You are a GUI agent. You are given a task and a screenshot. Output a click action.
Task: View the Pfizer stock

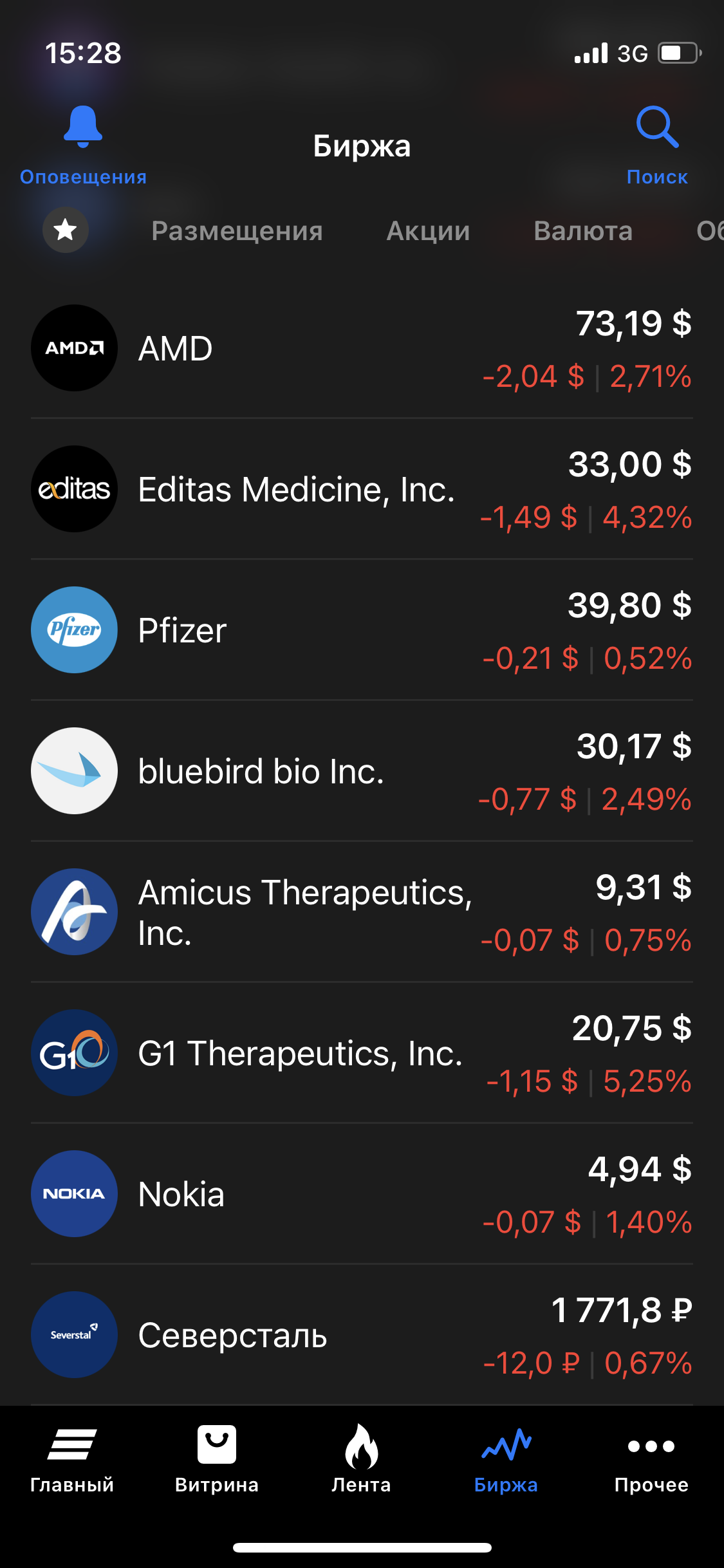click(362, 630)
